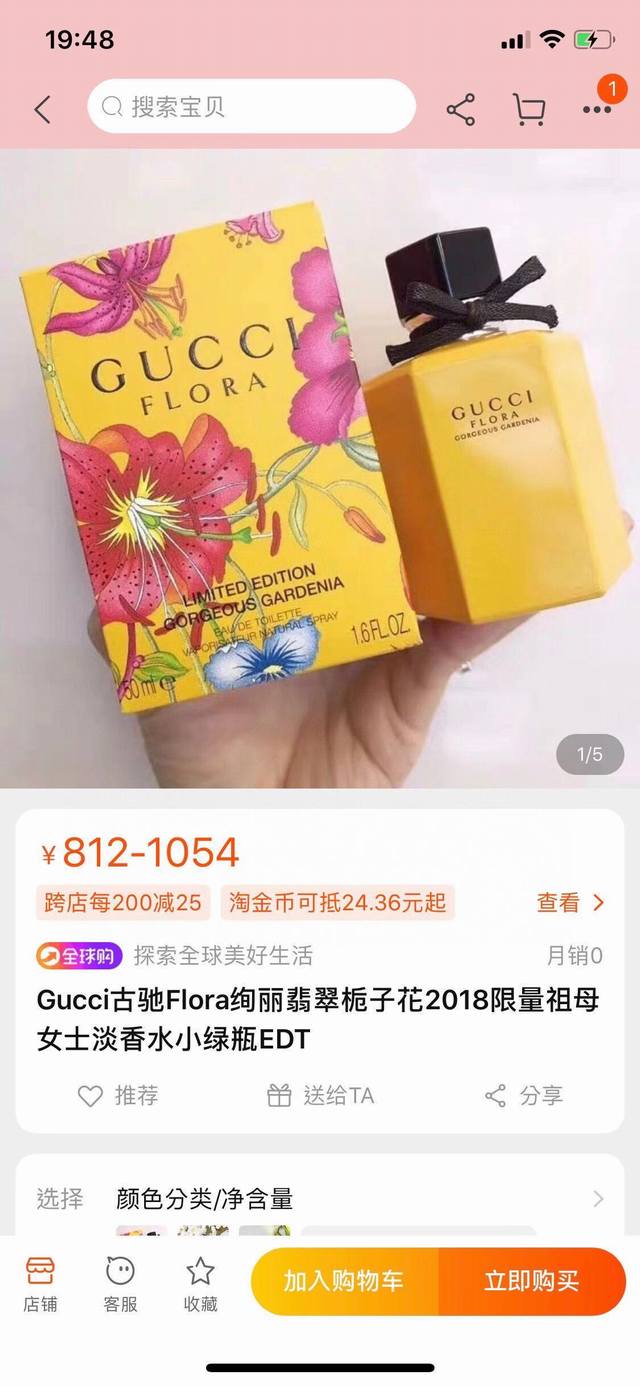640x1386 pixels.
Task: Open the three-dot overflow menu
Action: (x=596, y=109)
